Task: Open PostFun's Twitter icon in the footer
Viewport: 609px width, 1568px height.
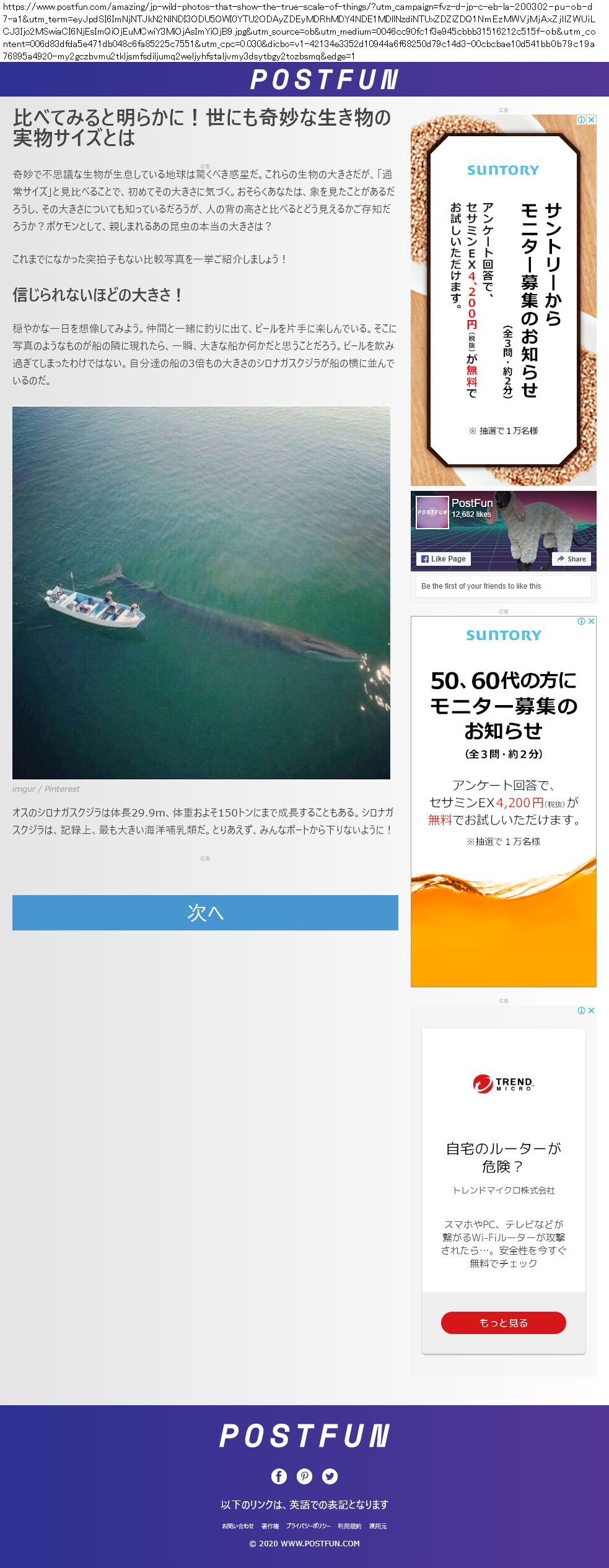Action: (x=330, y=1476)
